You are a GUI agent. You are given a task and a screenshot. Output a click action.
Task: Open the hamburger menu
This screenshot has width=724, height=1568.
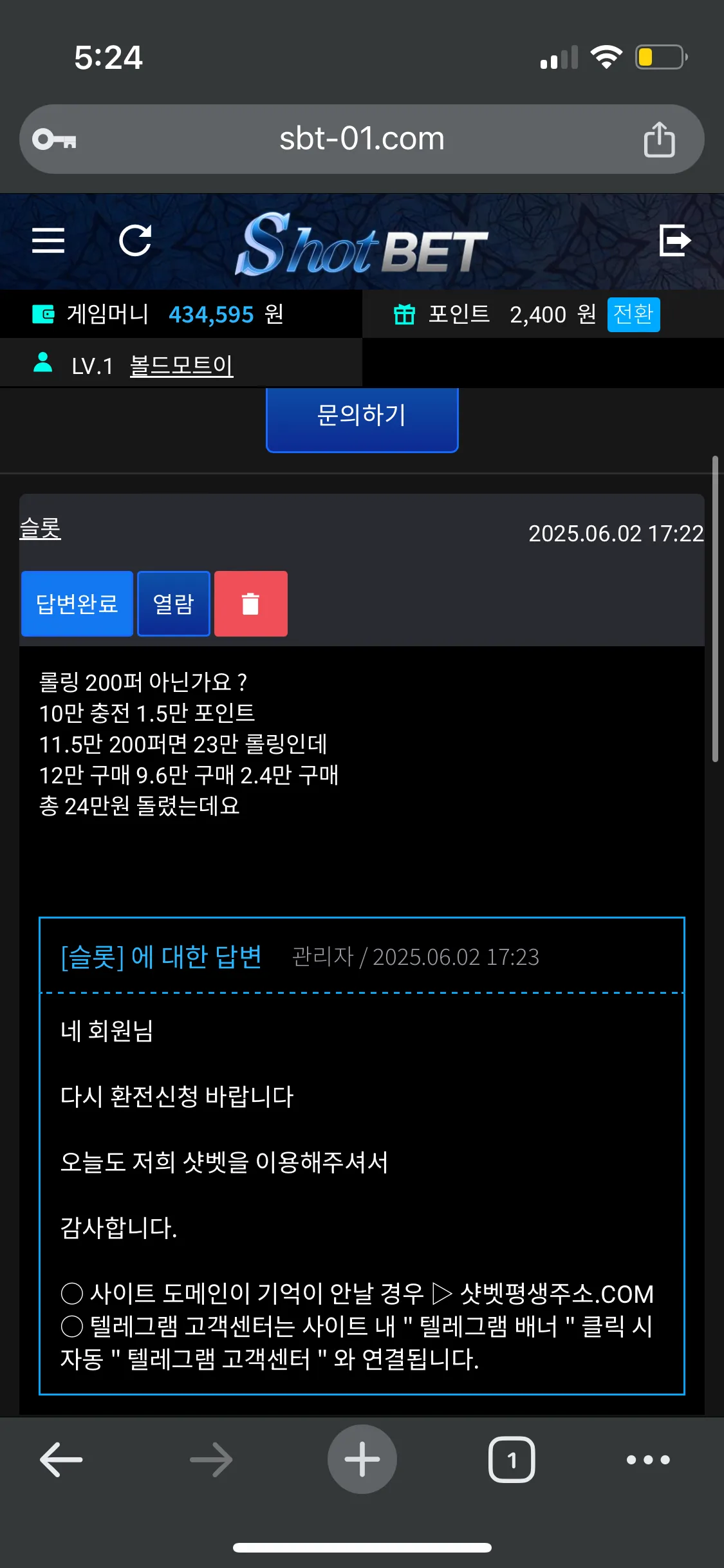click(48, 241)
